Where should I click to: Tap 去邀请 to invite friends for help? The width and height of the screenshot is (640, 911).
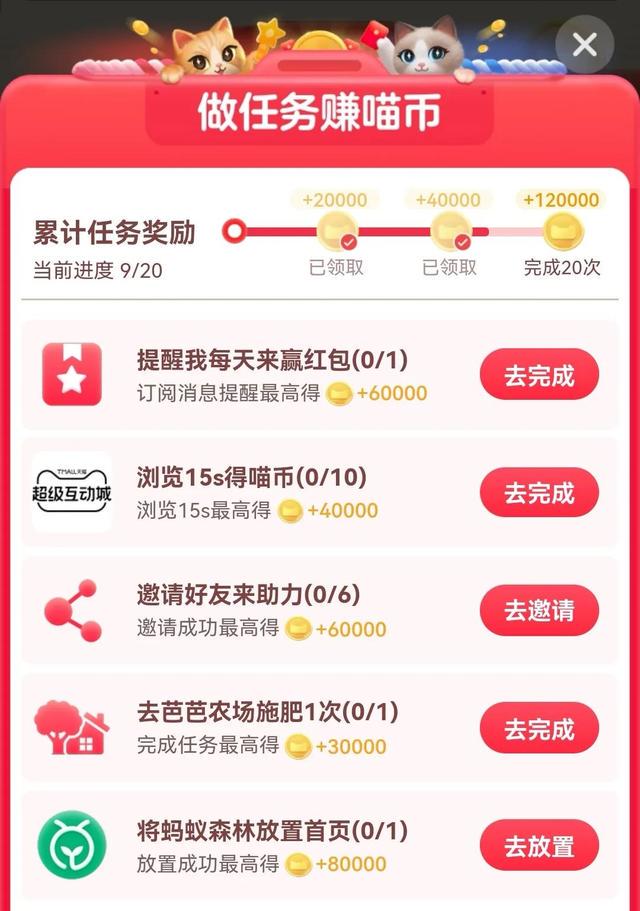(x=539, y=610)
